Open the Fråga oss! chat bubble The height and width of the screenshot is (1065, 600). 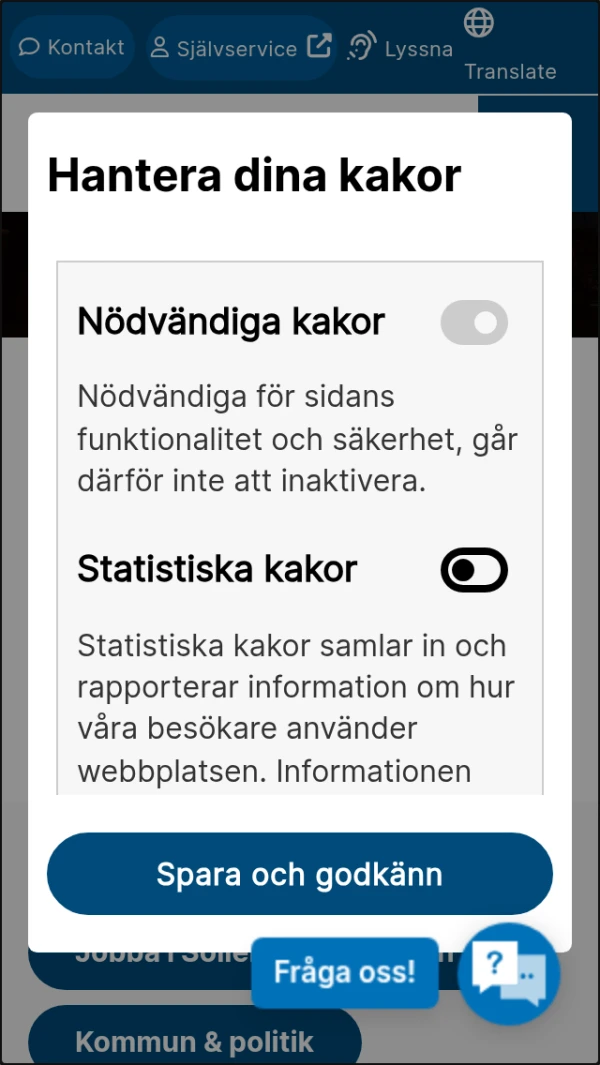click(x=344, y=972)
